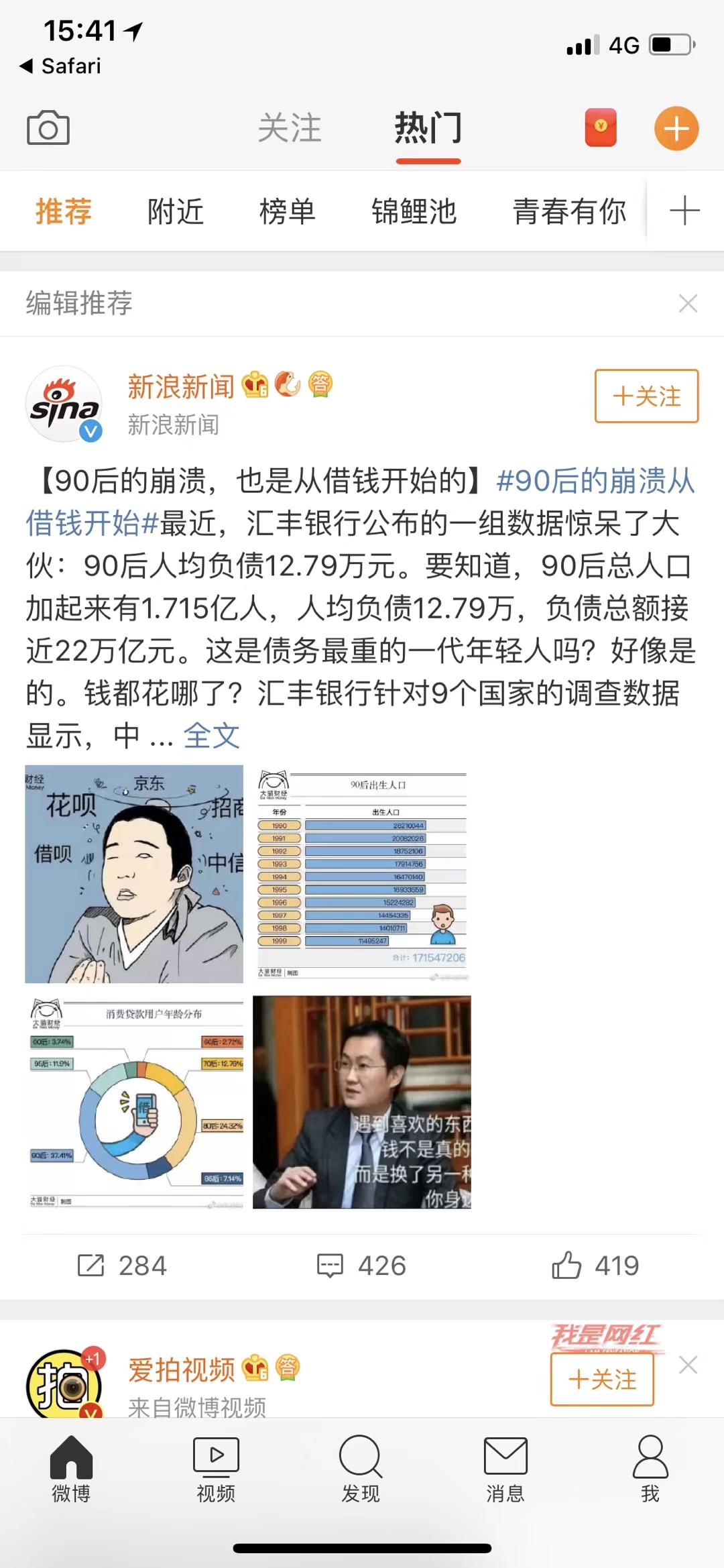724x1568 pixels.
Task: Switch to the 关注 tab
Action: [x=290, y=127]
